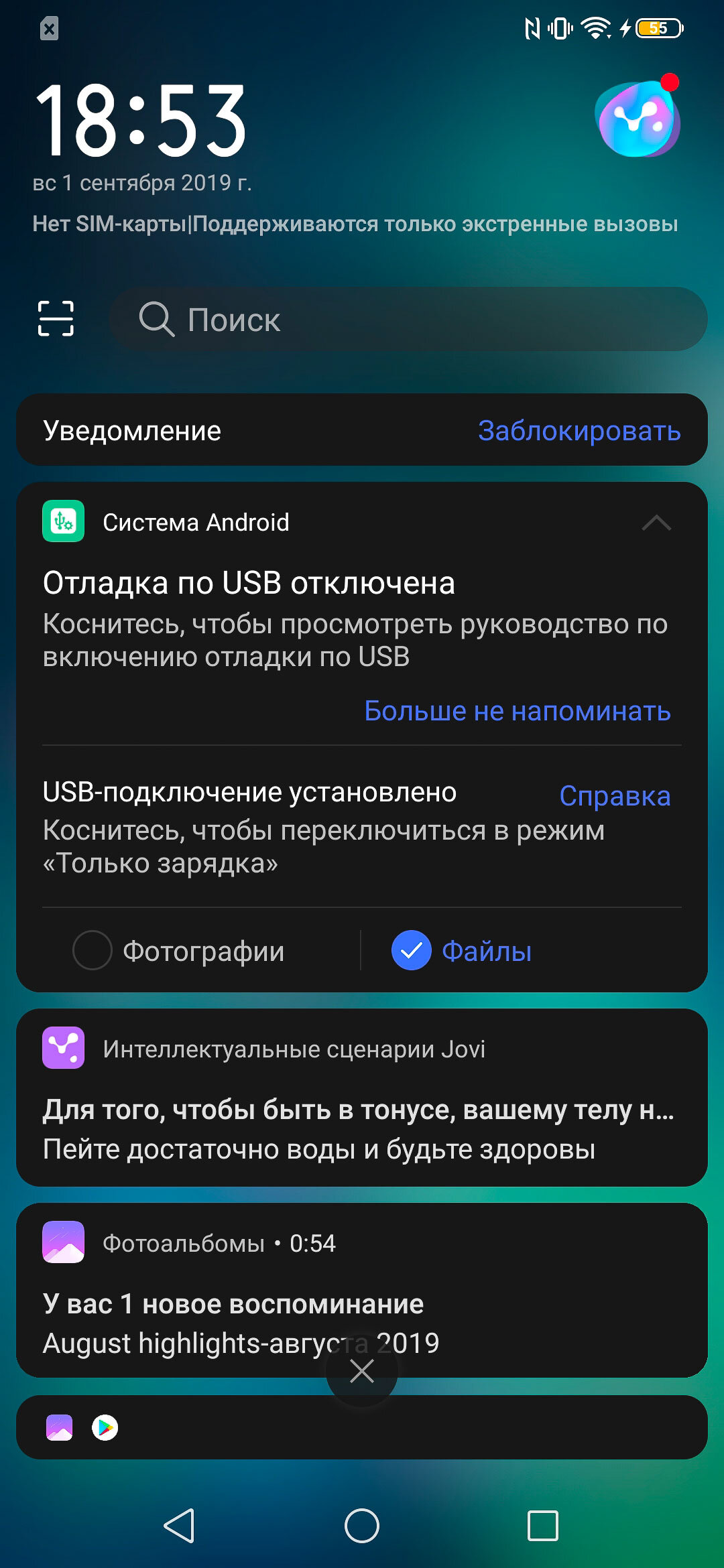Tap Заблокировать to block notifications

click(579, 430)
